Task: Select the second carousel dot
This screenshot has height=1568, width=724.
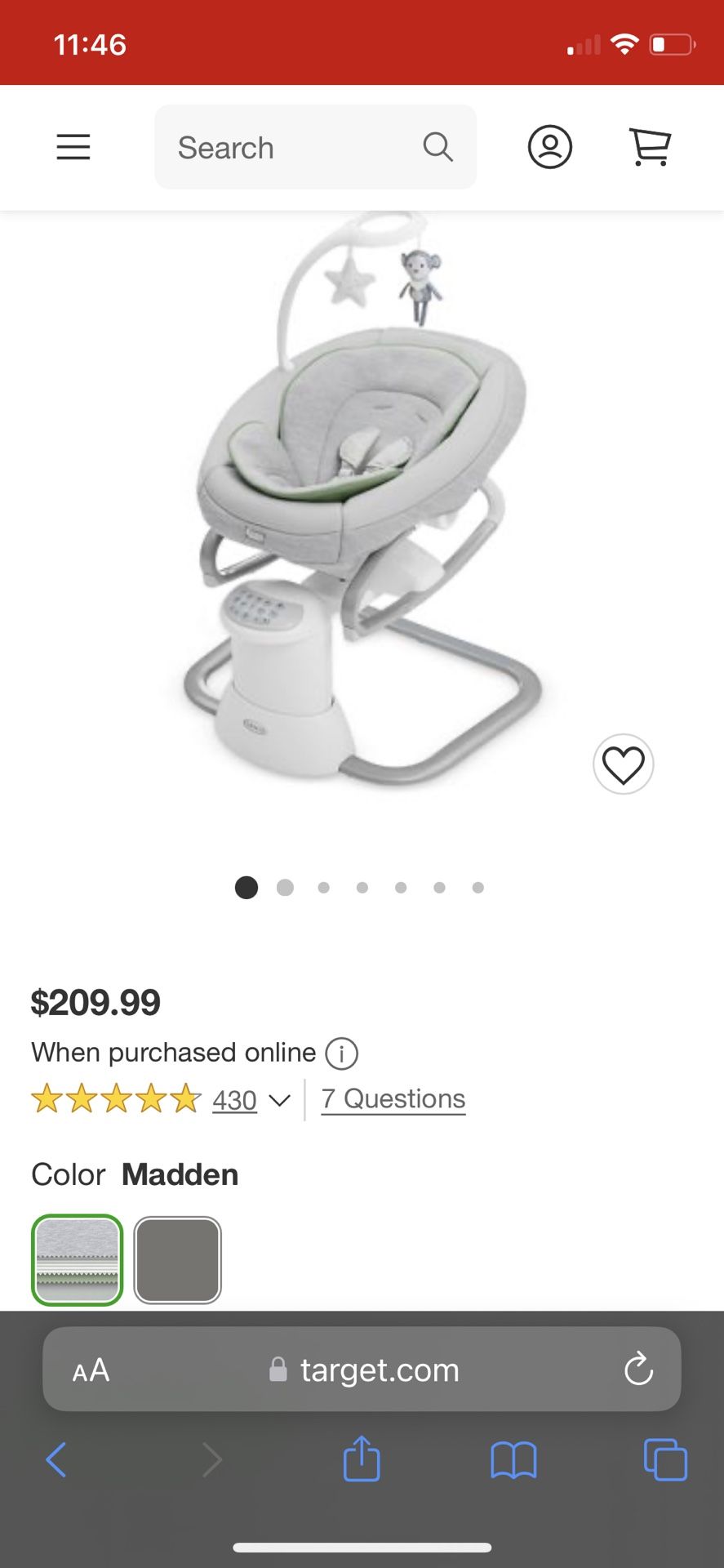Action: click(x=285, y=888)
